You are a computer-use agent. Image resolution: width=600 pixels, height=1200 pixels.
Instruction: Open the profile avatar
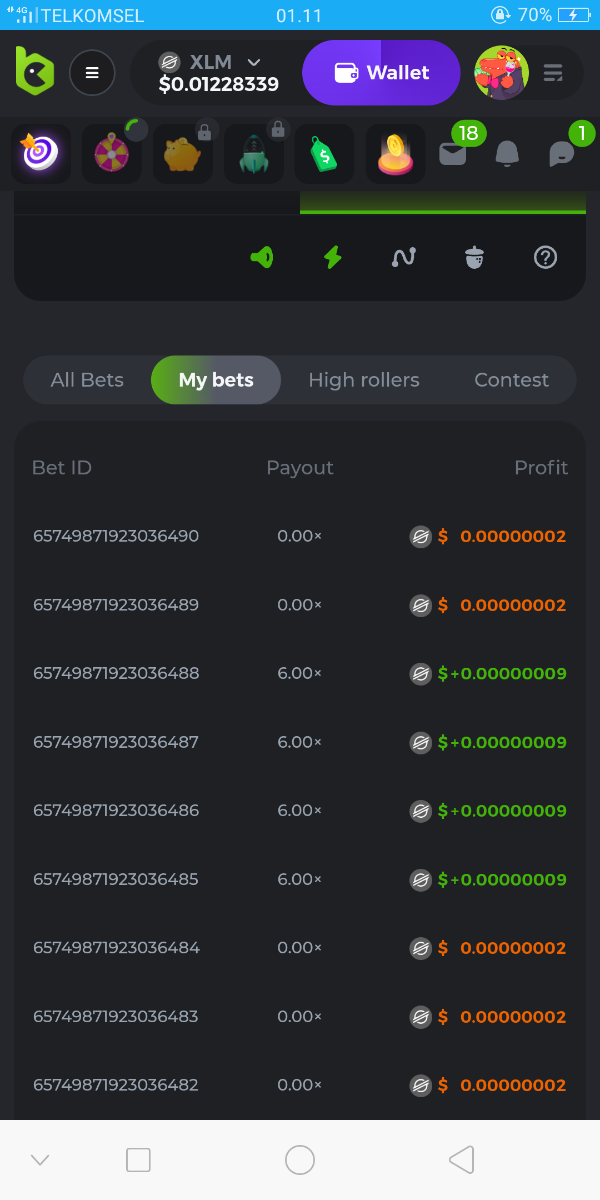pyautogui.click(x=501, y=73)
